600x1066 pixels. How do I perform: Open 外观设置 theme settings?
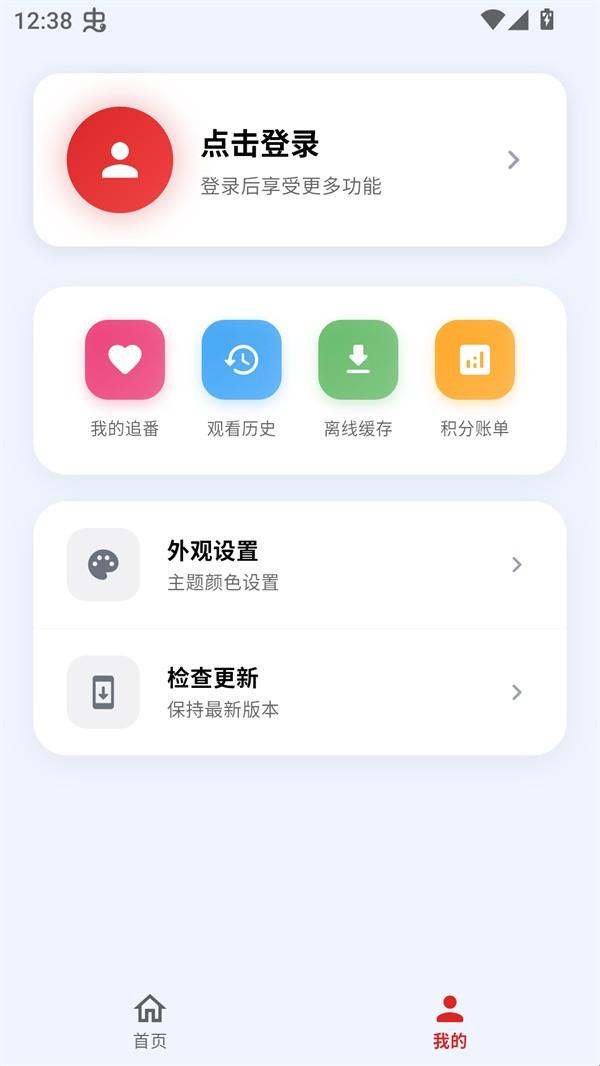tap(300, 565)
